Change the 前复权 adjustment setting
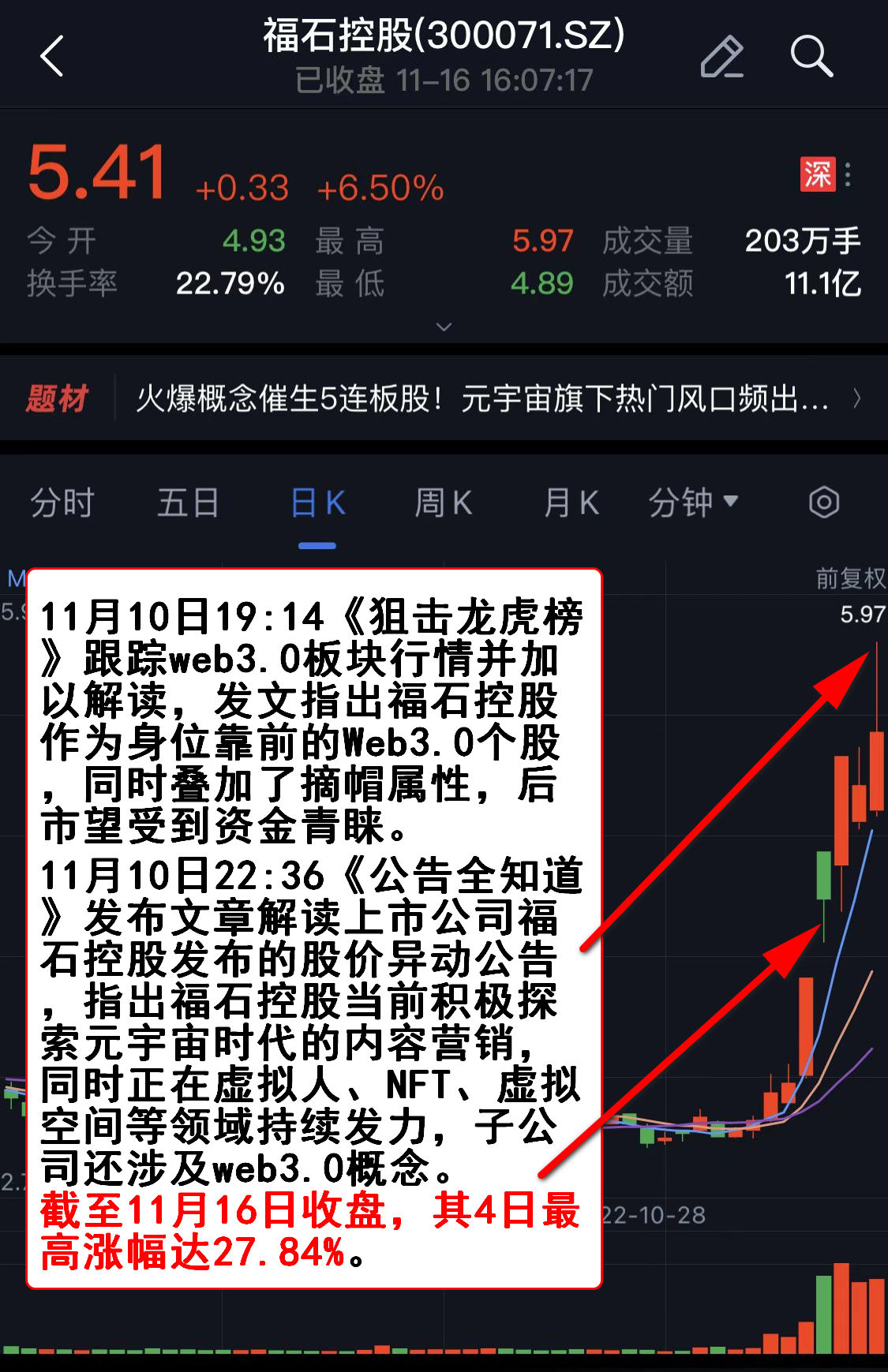 tap(849, 578)
